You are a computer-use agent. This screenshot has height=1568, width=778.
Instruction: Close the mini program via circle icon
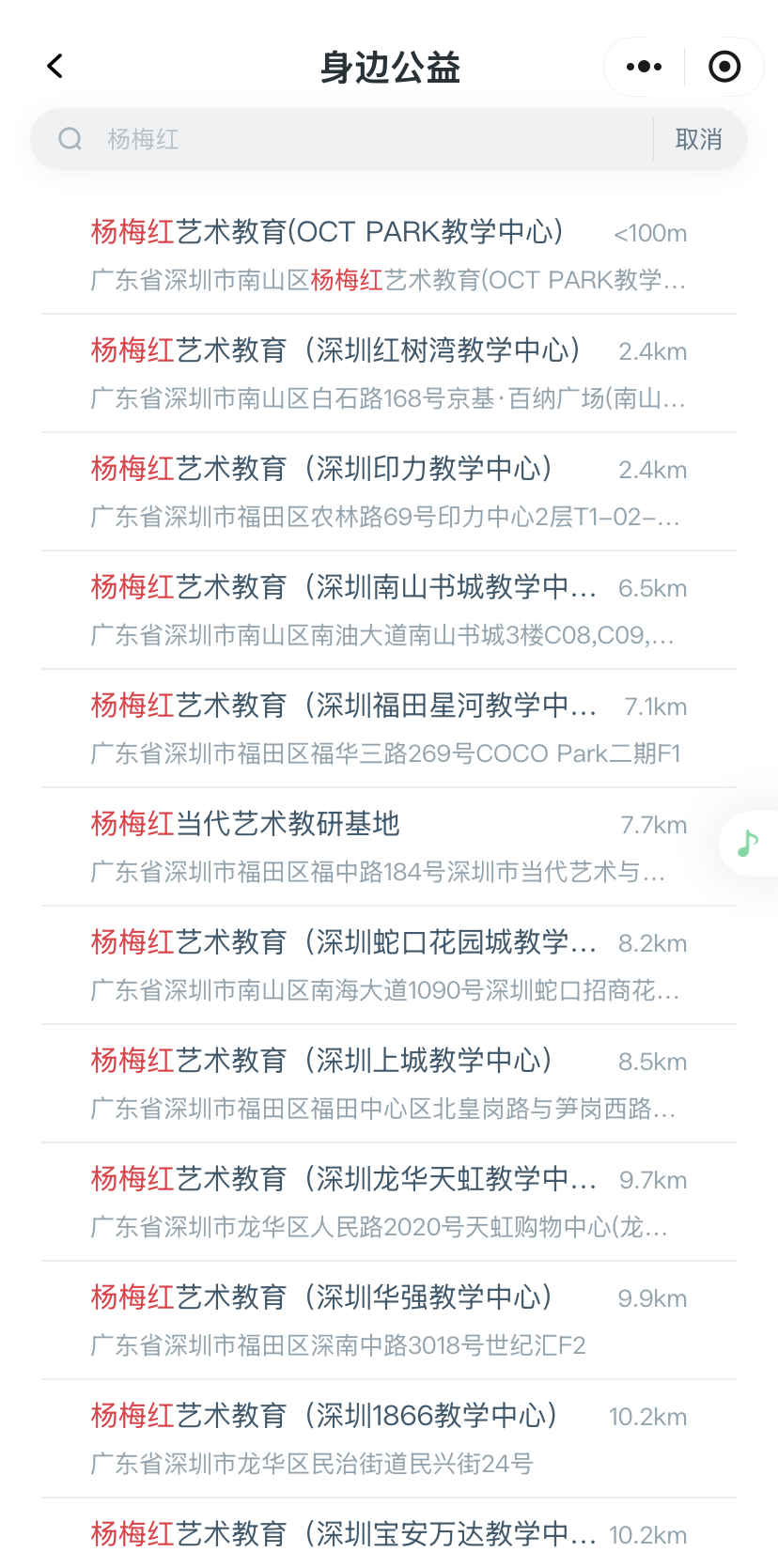724,67
